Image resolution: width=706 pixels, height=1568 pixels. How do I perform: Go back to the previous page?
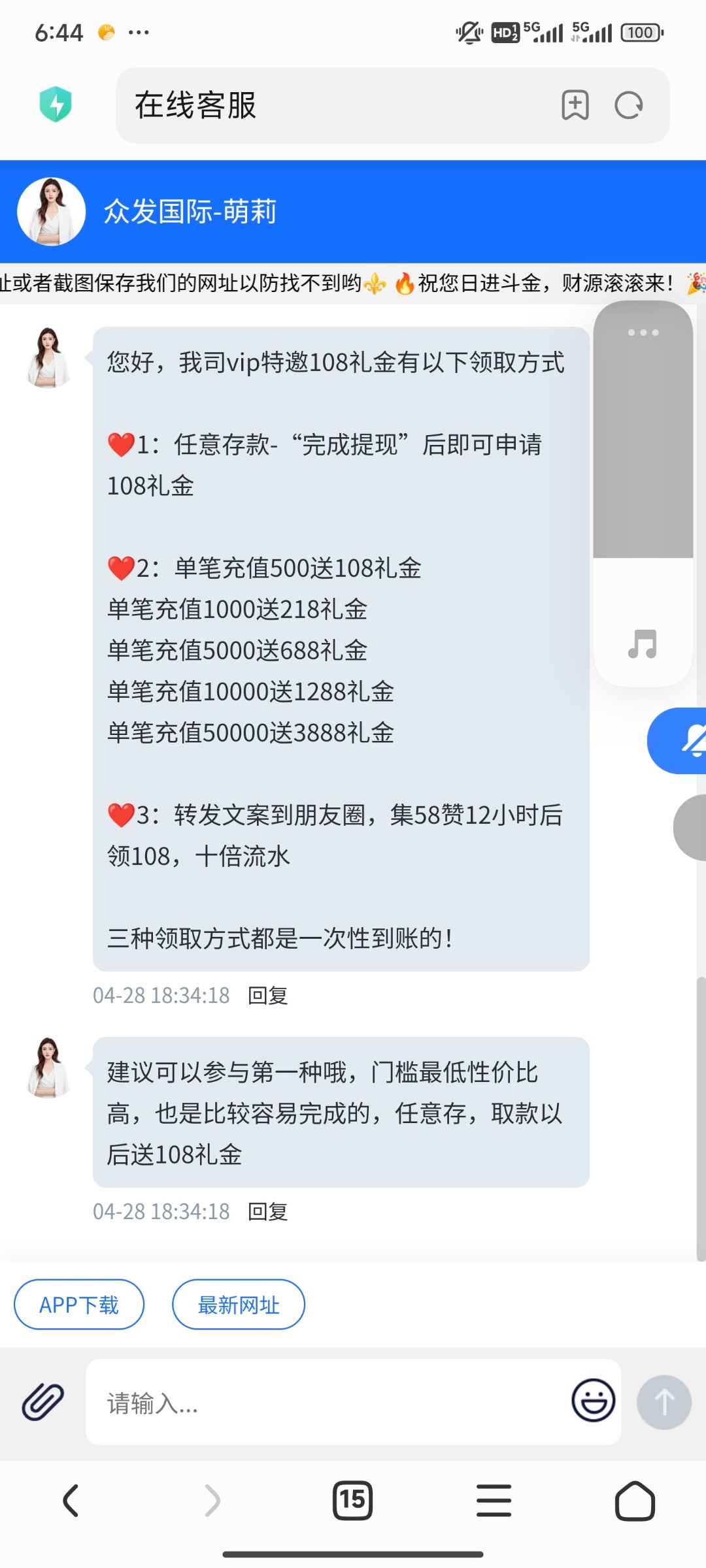click(71, 1500)
